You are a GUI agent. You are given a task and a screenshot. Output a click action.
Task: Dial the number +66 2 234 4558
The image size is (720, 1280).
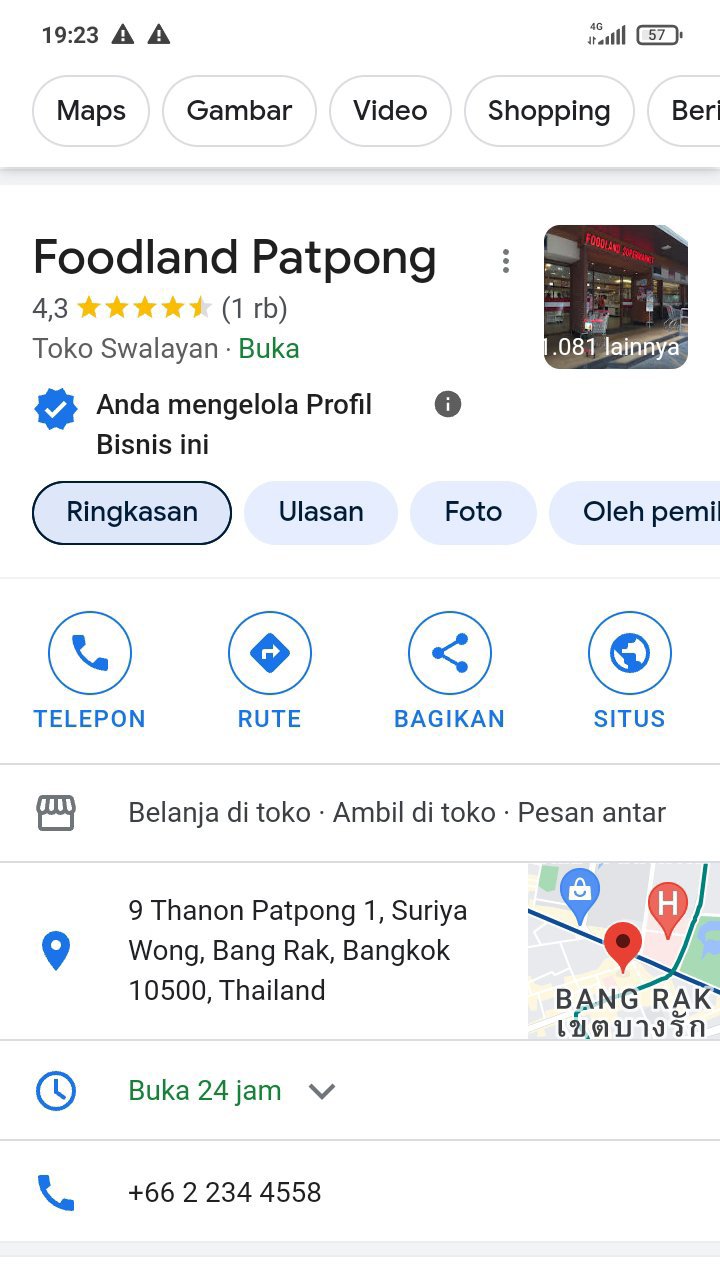coord(225,1192)
